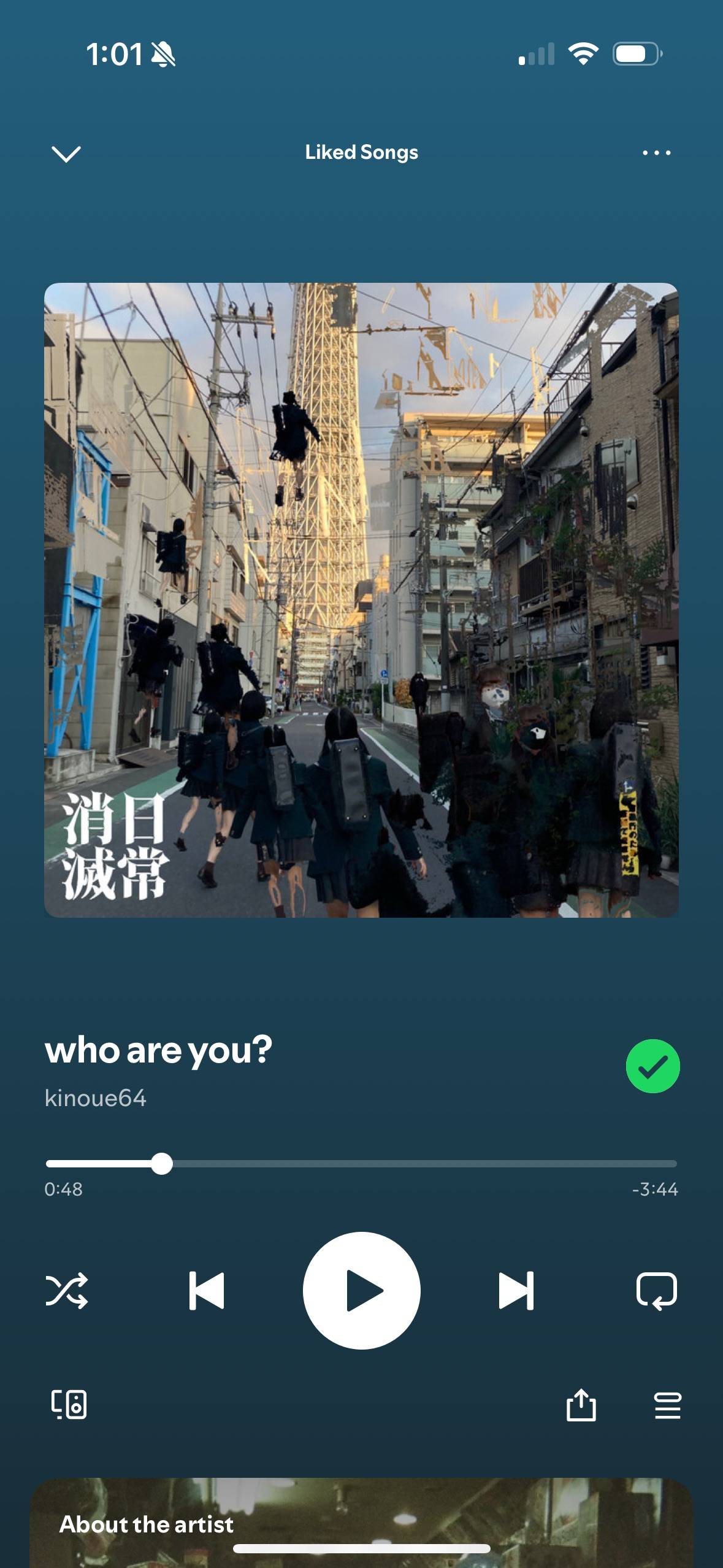Play the song 'who are you?'
The image size is (723, 1568).
pos(361,1291)
